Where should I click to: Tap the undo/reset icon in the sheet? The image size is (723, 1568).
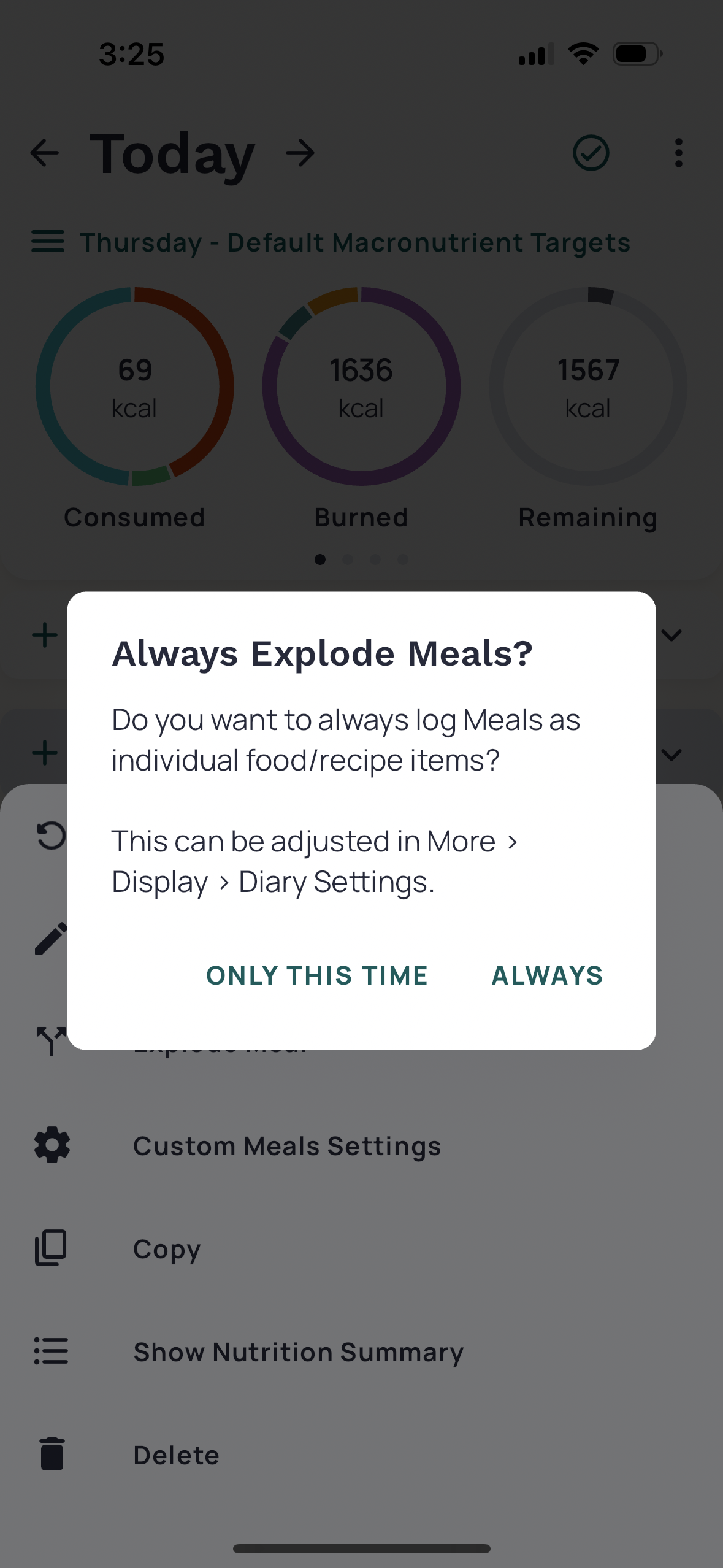click(51, 836)
